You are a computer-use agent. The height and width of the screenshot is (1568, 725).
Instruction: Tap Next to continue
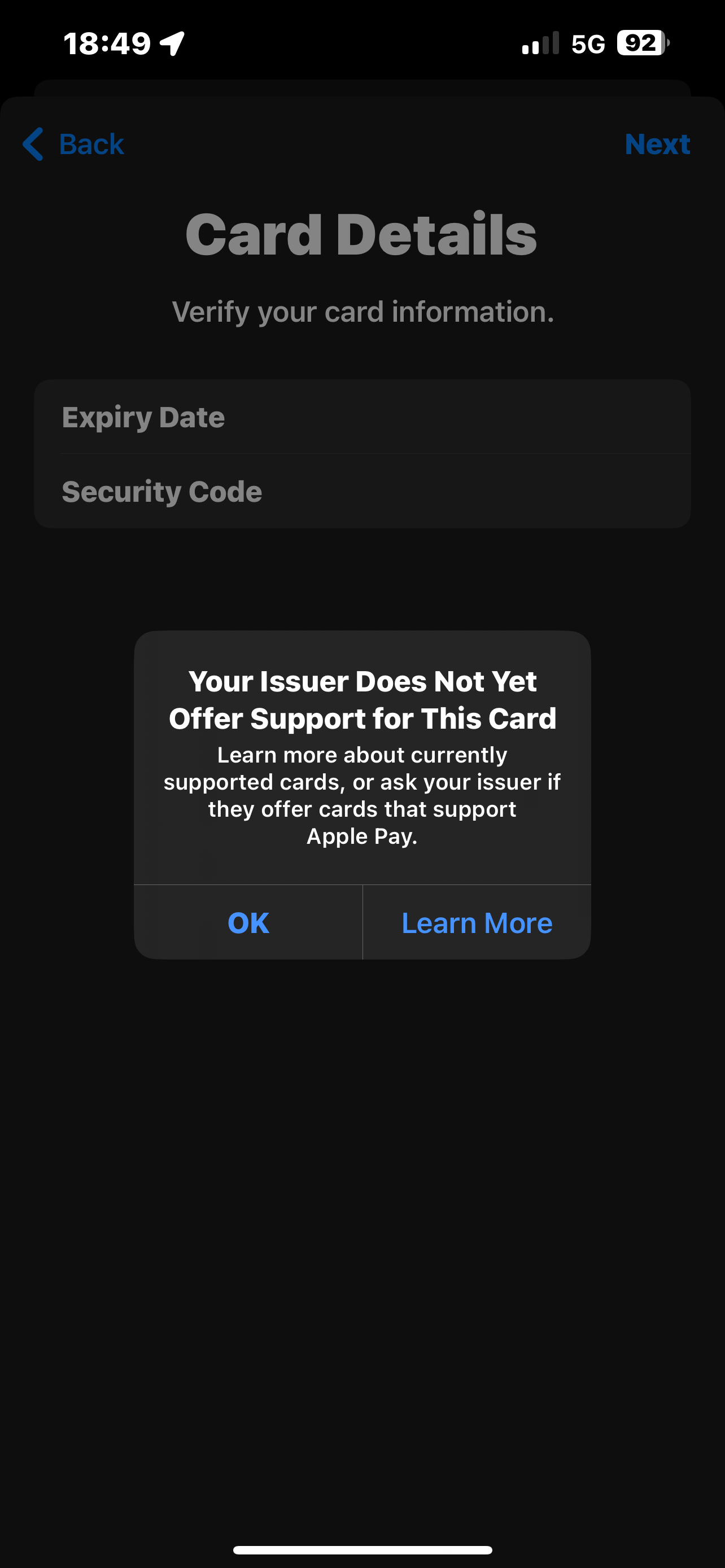(657, 144)
